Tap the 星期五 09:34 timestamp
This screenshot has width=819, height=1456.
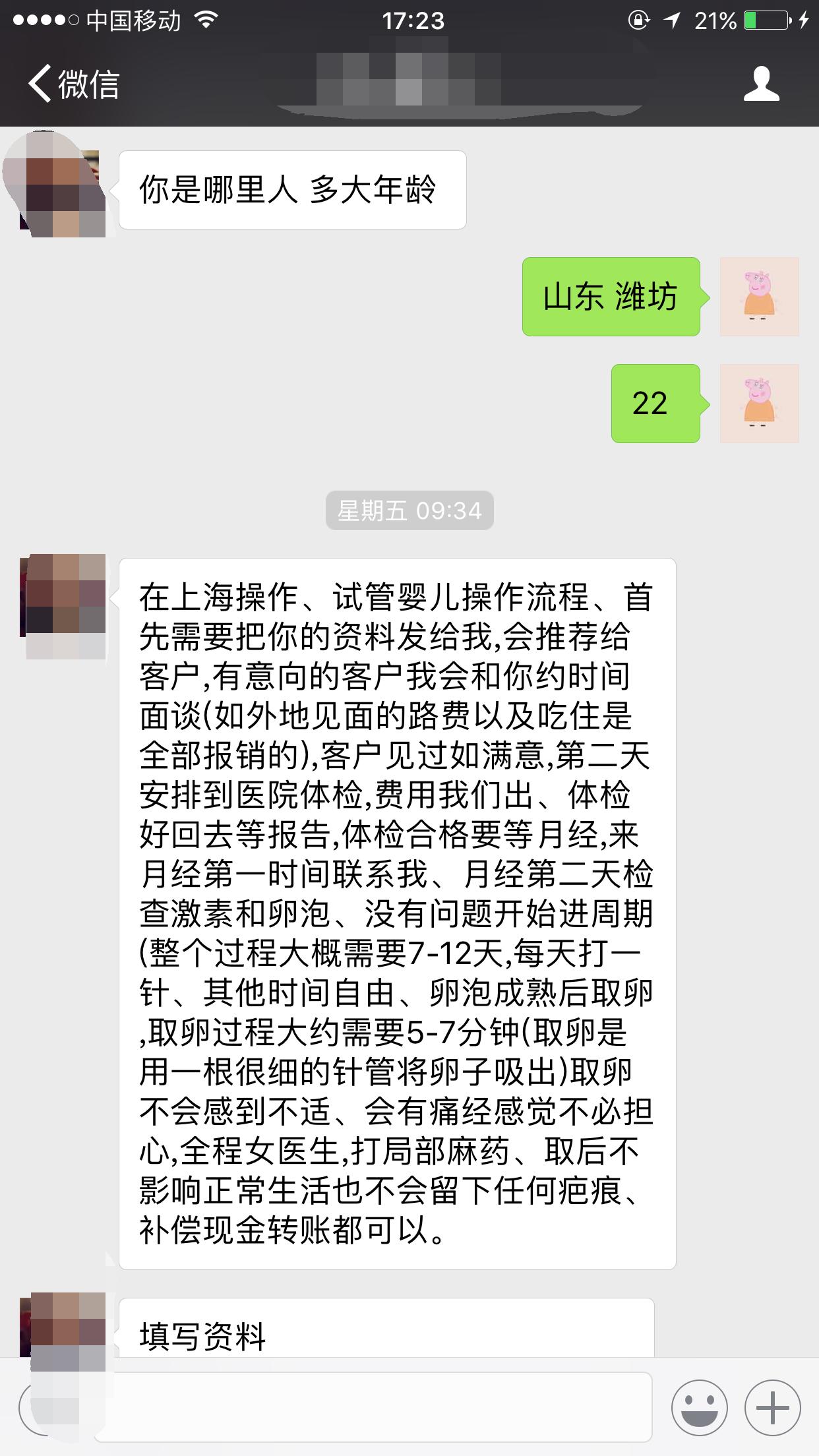tap(409, 509)
